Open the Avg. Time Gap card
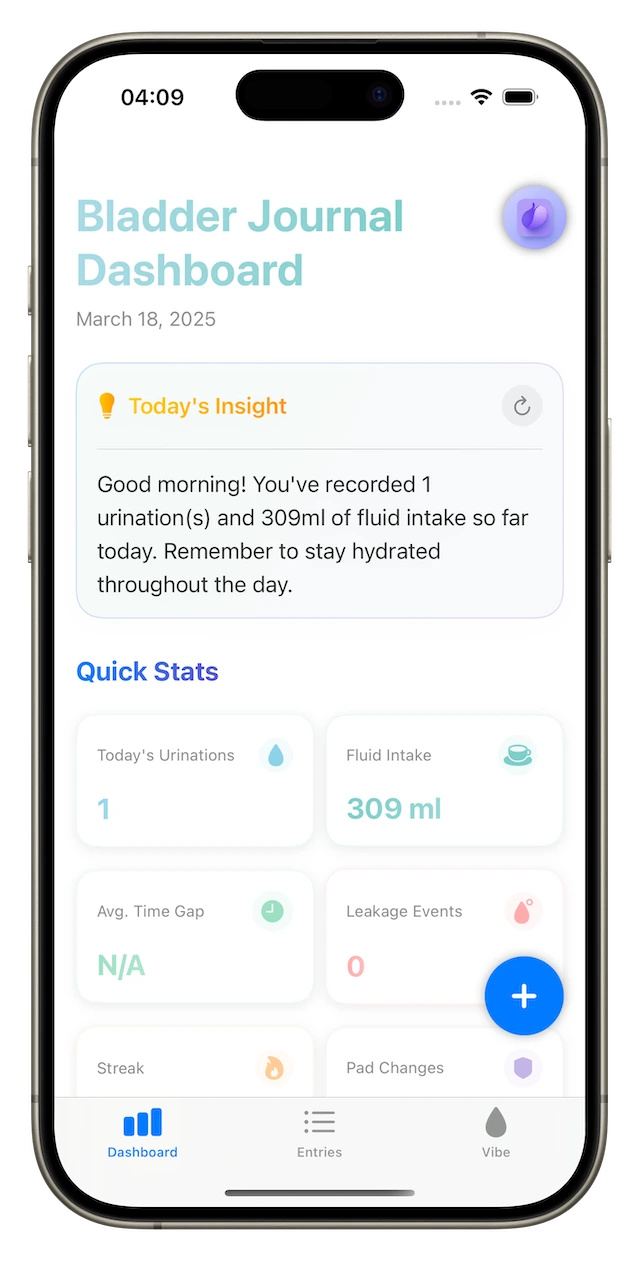640x1261 pixels. tap(195, 937)
